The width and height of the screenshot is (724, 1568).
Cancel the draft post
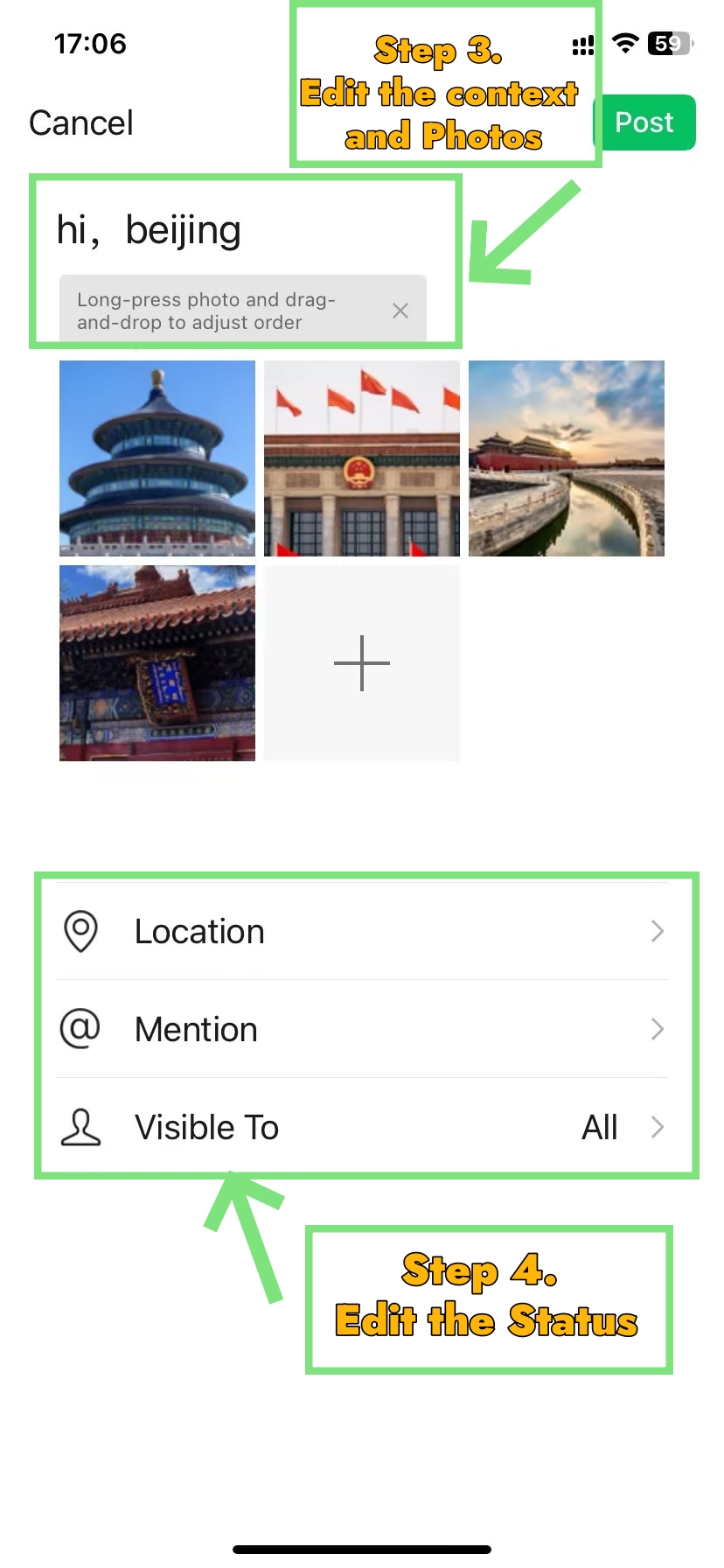tap(81, 123)
